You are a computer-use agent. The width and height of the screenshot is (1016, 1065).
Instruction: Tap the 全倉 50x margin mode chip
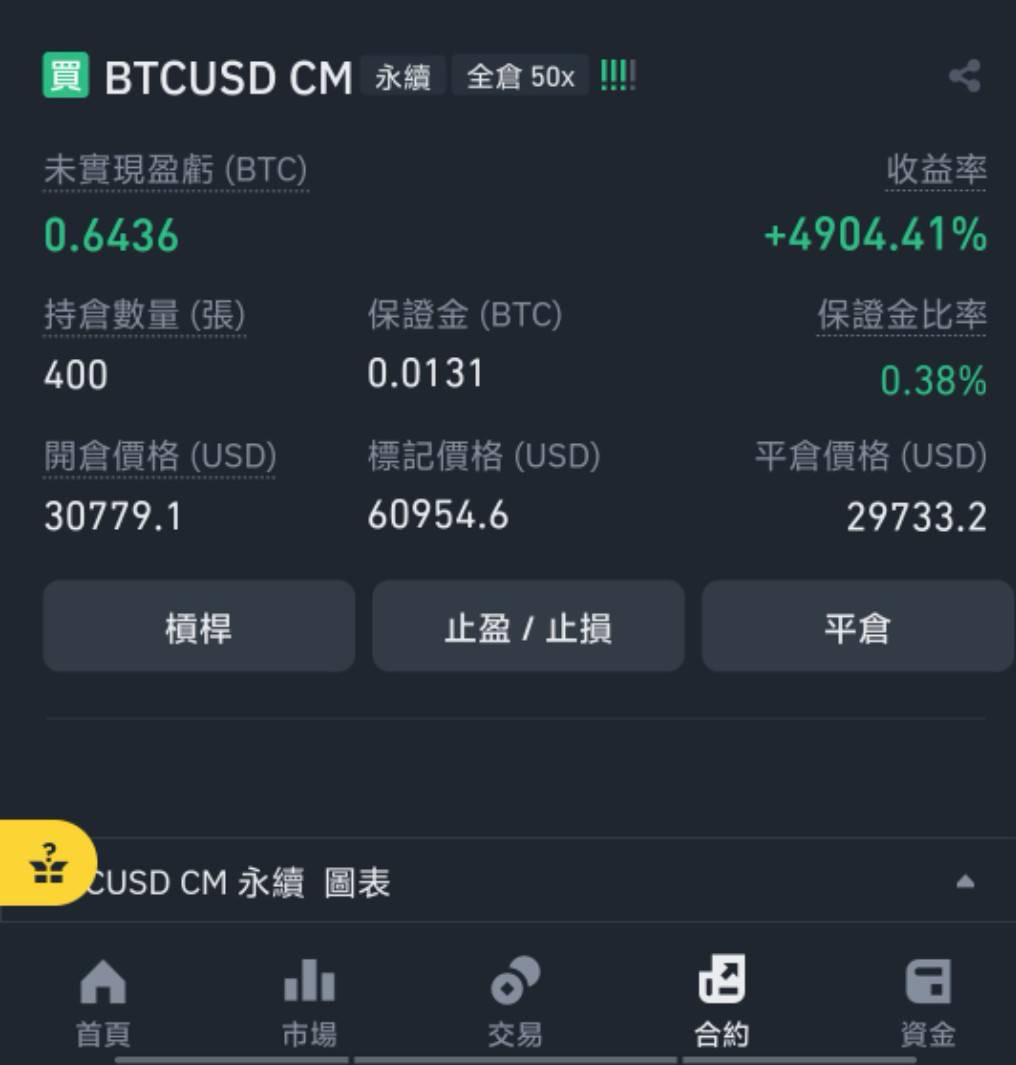[520, 76]
